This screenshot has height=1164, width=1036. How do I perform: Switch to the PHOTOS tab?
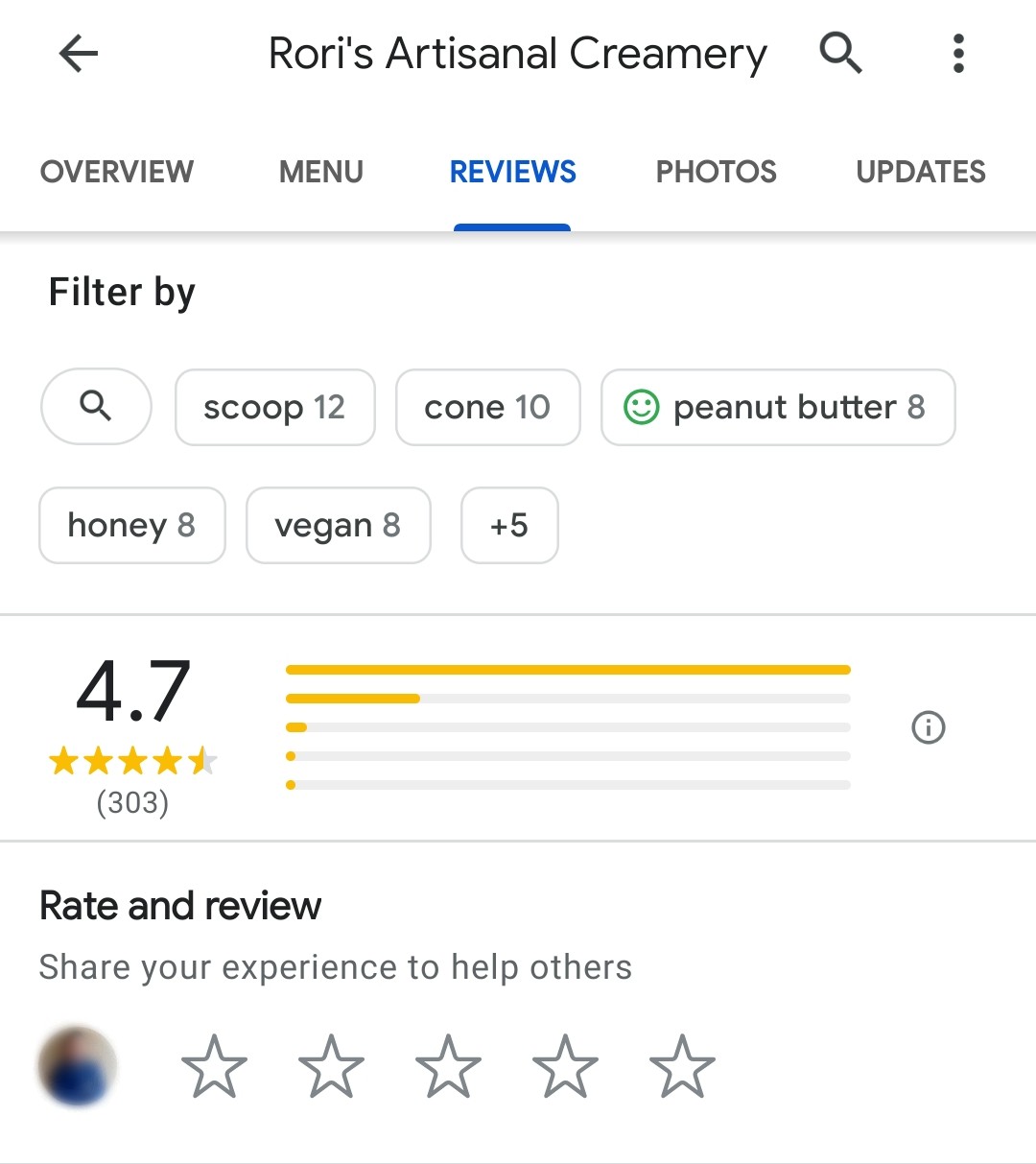[x=716, y=171]
